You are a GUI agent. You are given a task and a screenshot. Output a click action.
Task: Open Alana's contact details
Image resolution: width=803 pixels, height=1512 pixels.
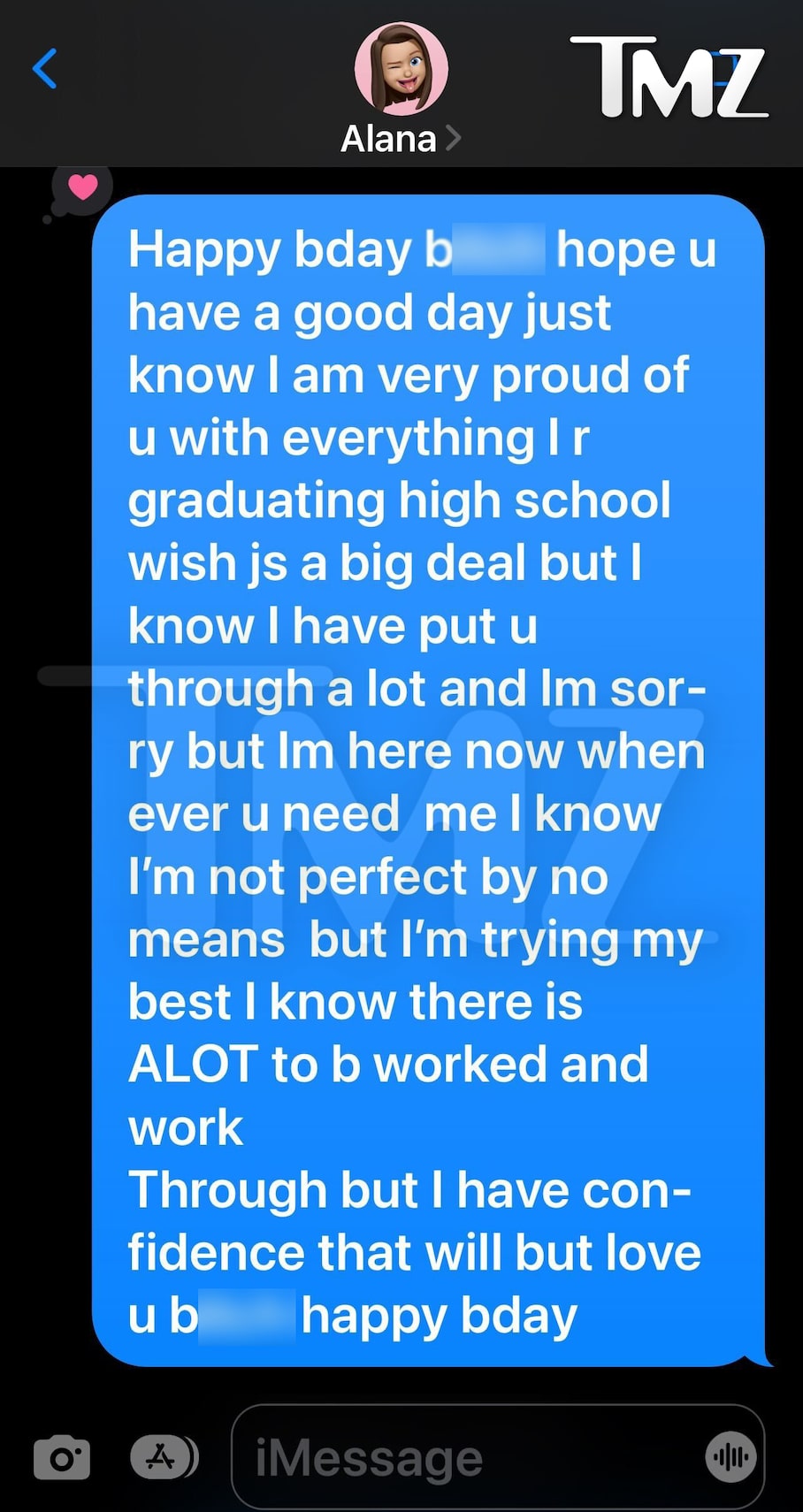tap(401, 90)
